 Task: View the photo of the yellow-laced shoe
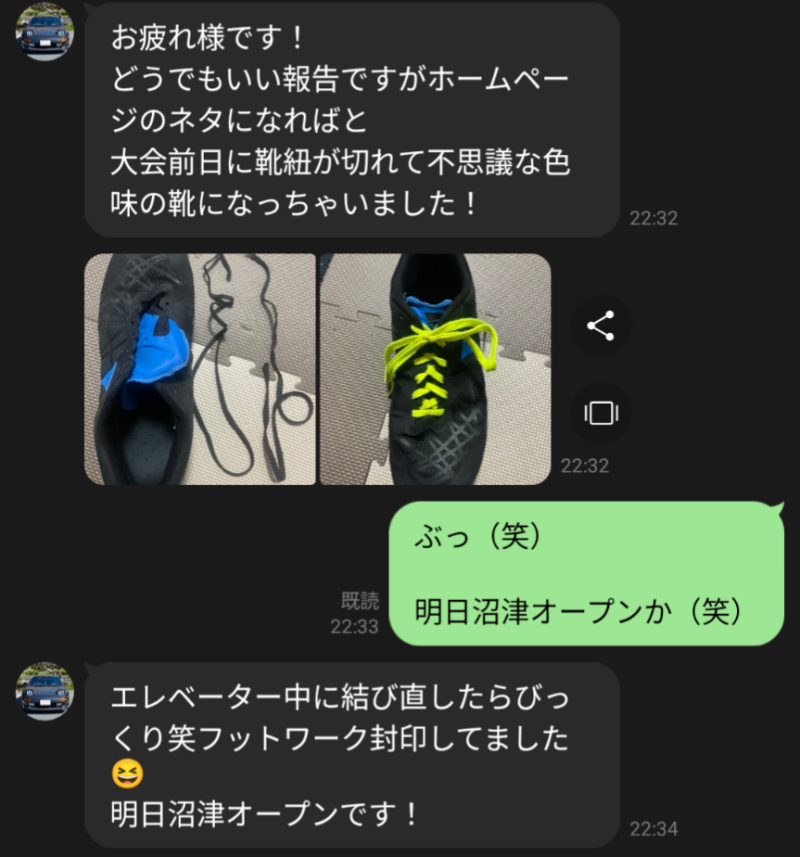click(435, 369)
